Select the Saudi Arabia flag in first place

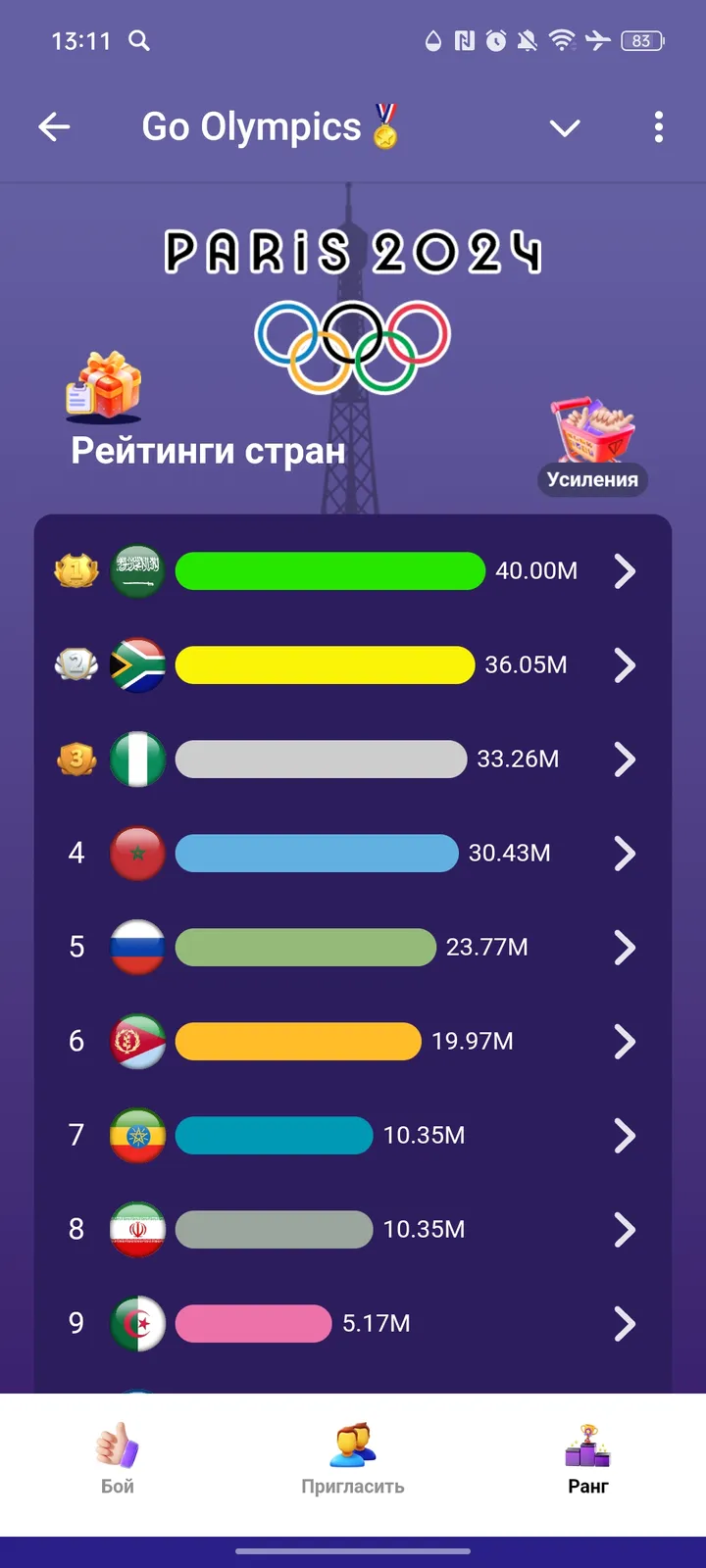pyautogui.click(x=137, y=571)
